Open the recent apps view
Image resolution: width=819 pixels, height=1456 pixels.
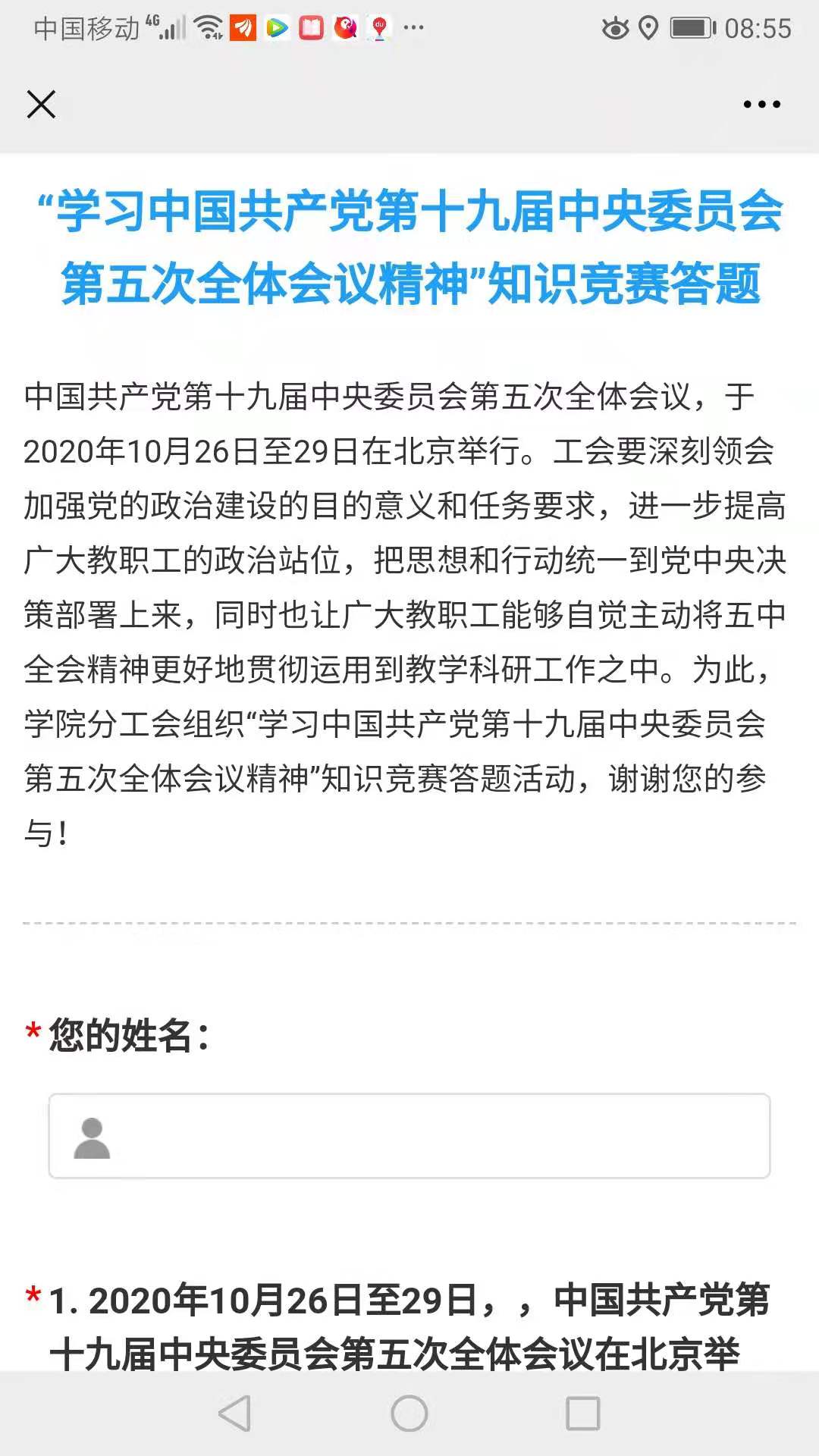point(583,1414)
